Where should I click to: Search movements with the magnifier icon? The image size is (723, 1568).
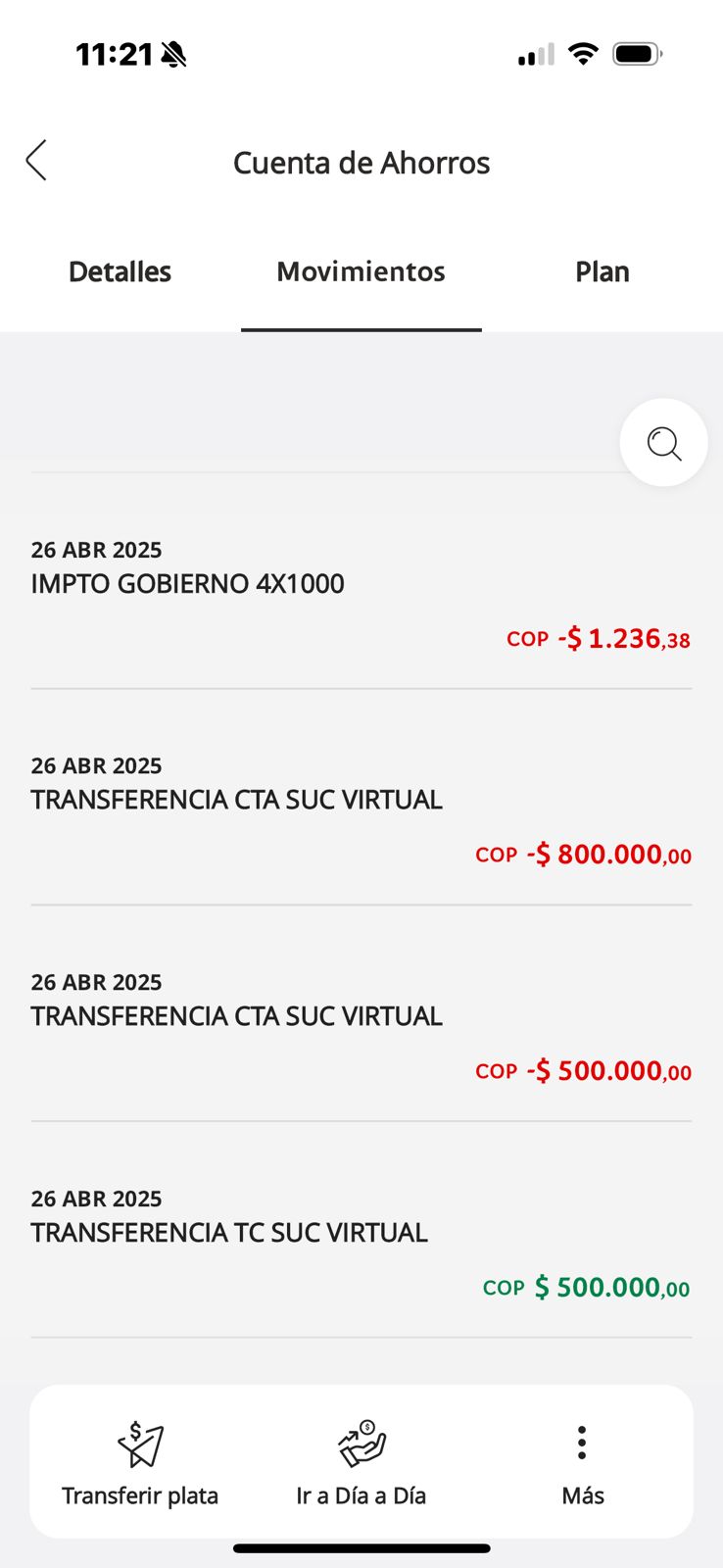coord(663,443)
